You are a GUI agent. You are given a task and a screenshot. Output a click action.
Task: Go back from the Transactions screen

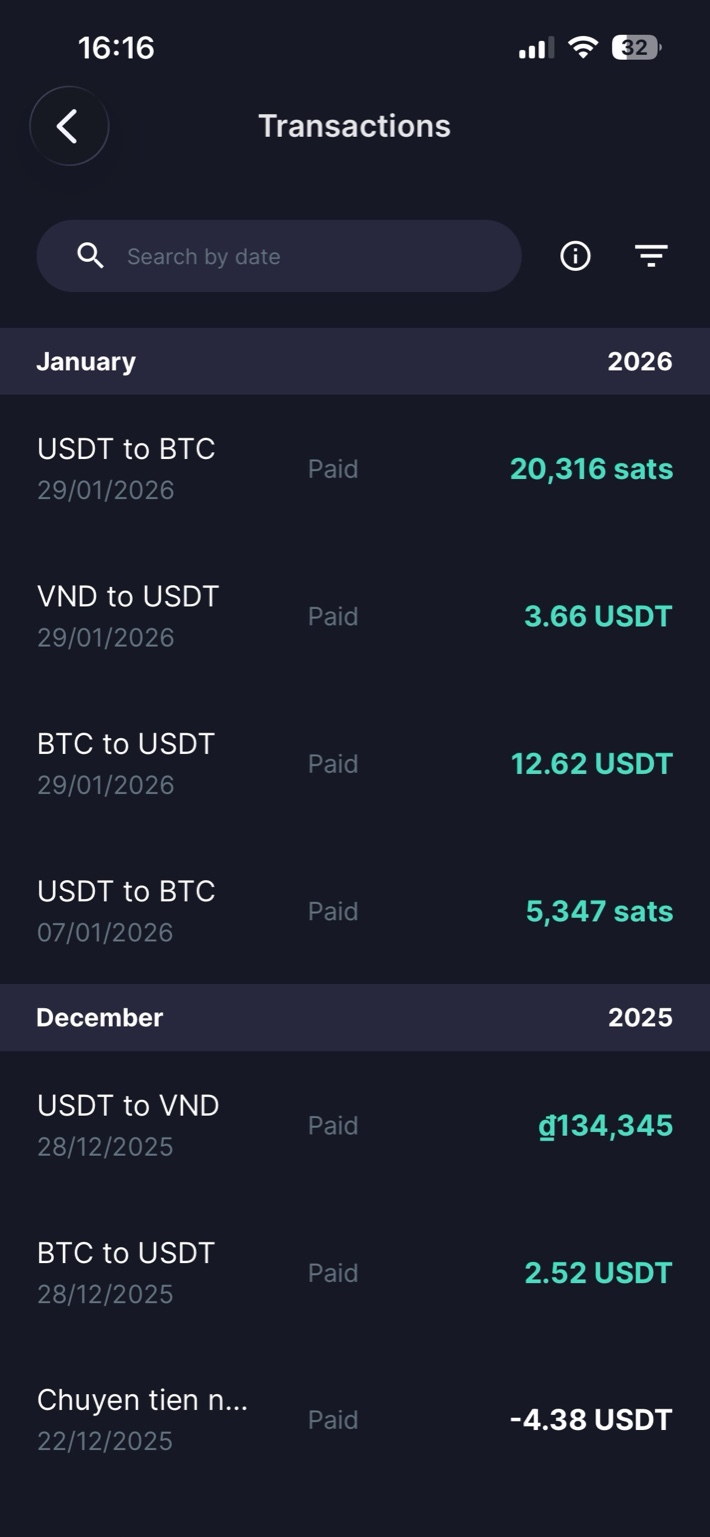coord(68,126)
